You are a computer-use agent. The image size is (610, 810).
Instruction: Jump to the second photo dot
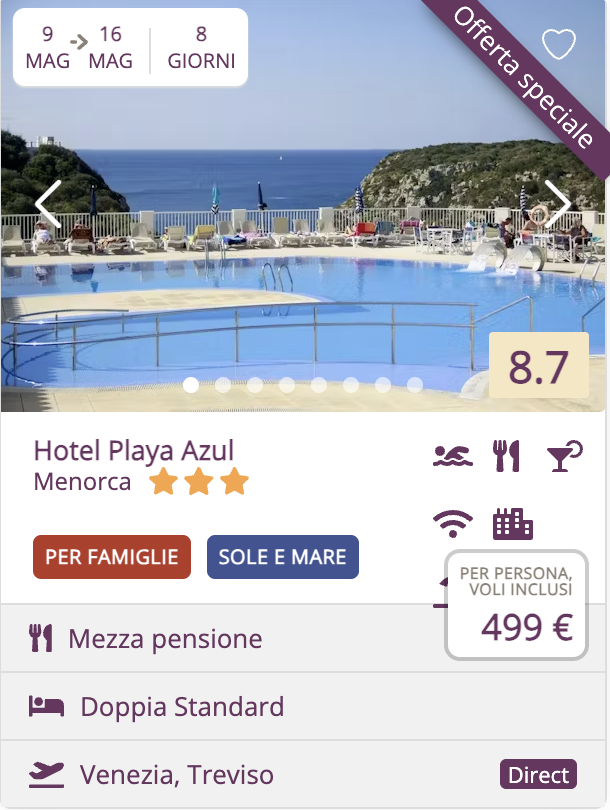pos(223,384)
